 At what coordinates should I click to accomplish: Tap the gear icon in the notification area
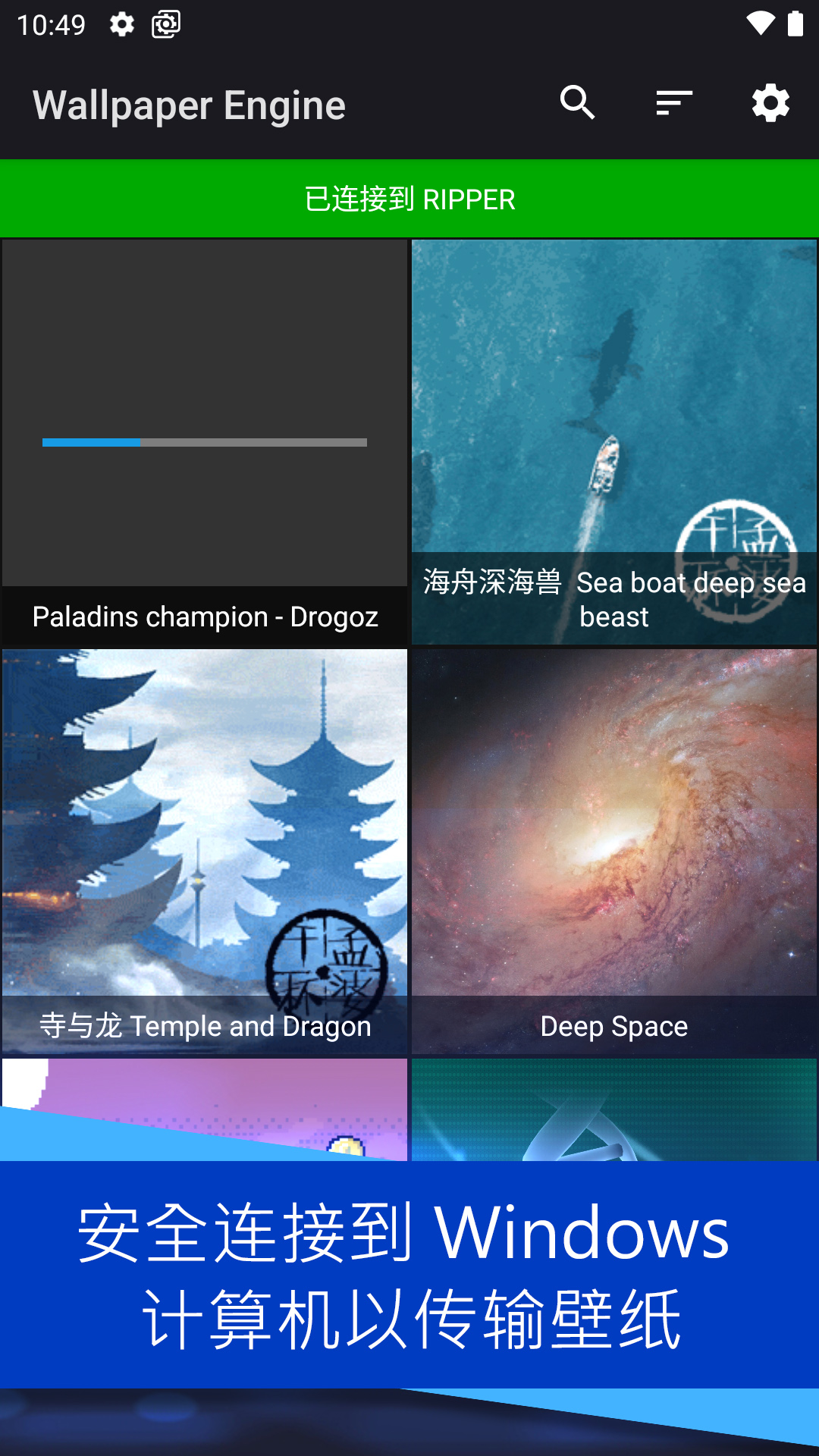[x=121, y=24]
